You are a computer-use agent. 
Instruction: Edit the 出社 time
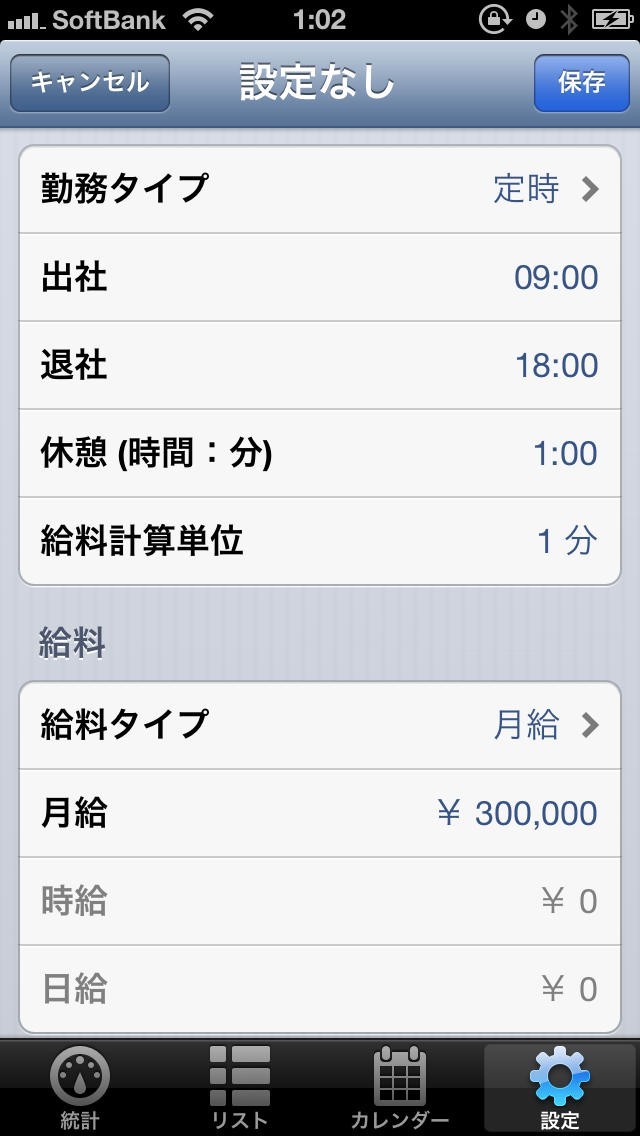tap(320, 277)
